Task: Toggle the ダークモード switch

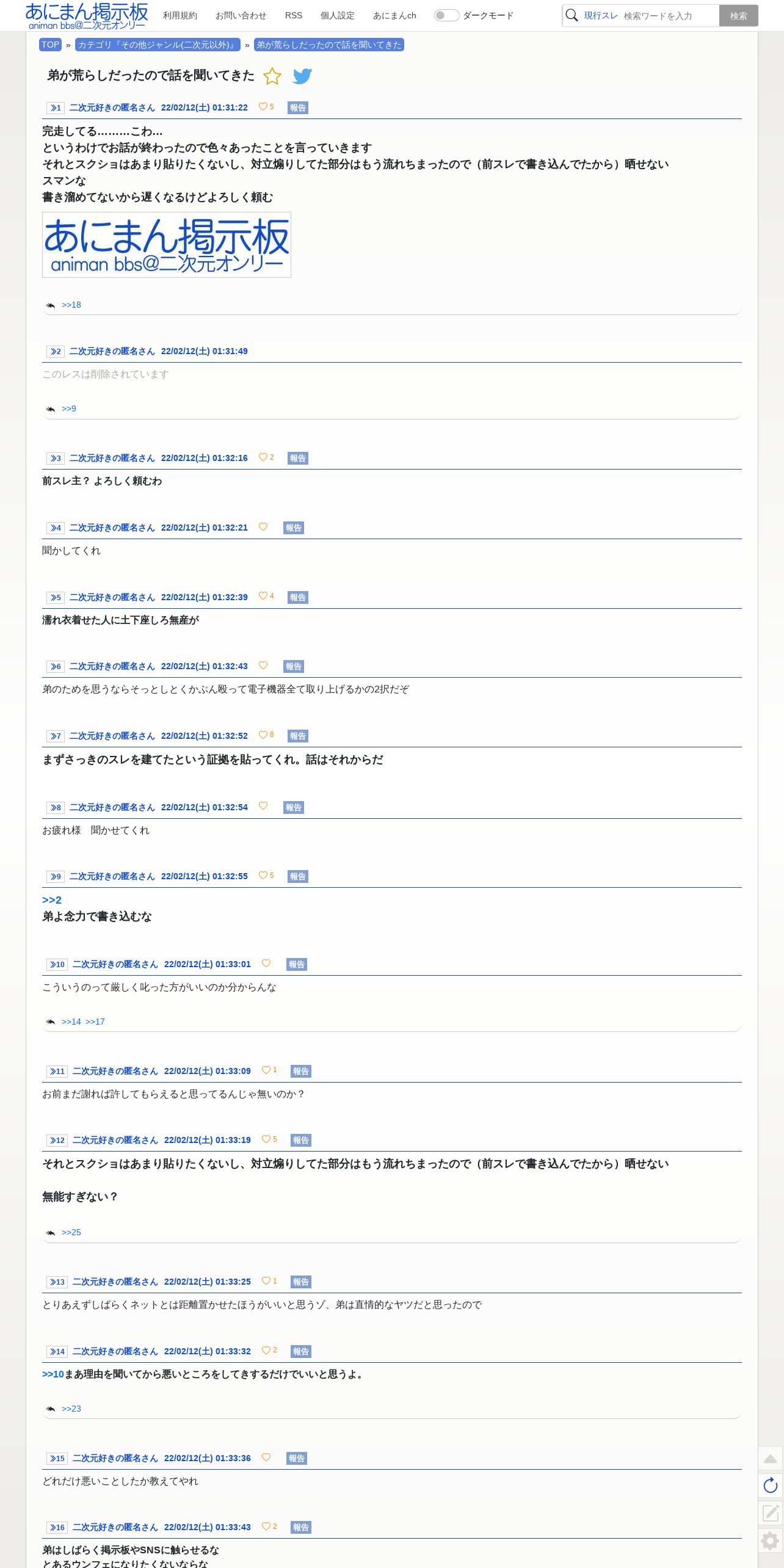Action: coord(446,15)
